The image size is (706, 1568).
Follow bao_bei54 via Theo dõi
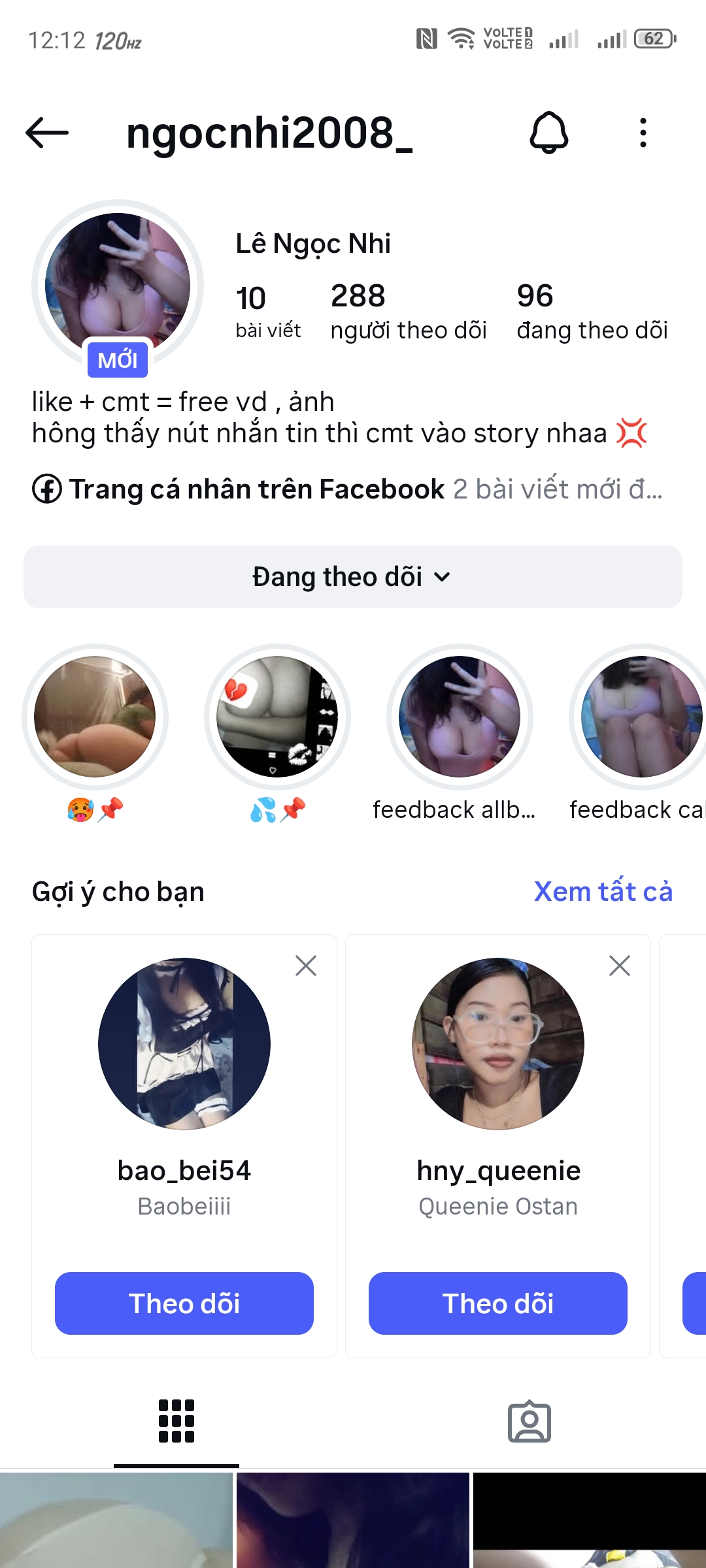[184, 1303]
